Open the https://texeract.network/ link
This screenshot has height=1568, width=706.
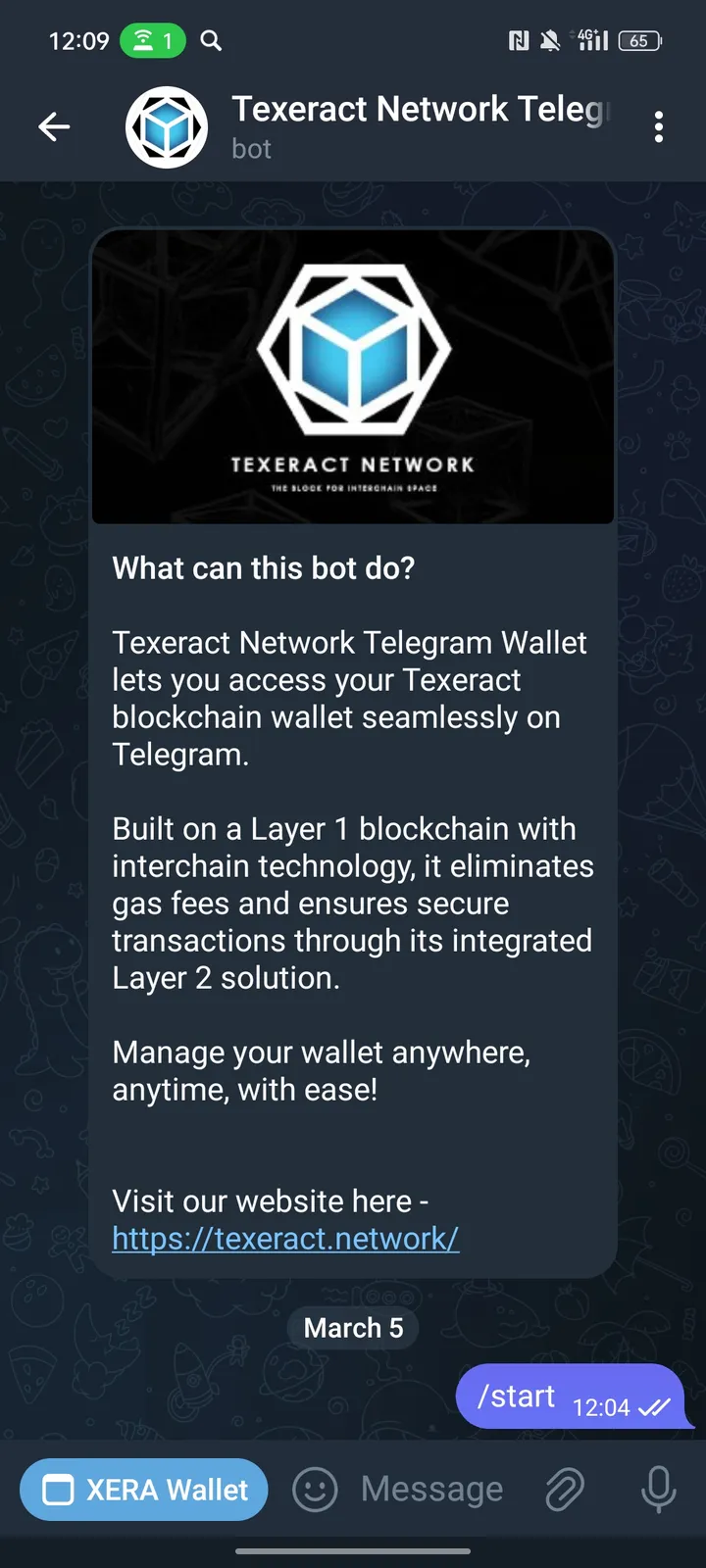285,1239
